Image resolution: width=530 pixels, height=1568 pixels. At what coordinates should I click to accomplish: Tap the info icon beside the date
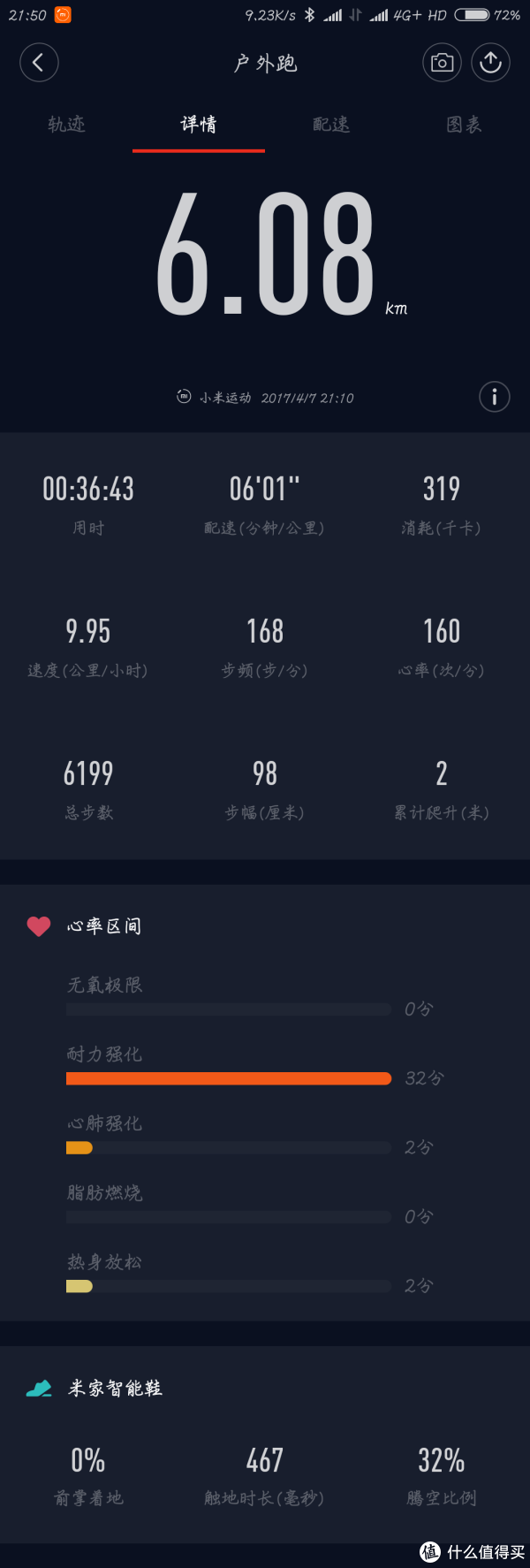[495, 397]
